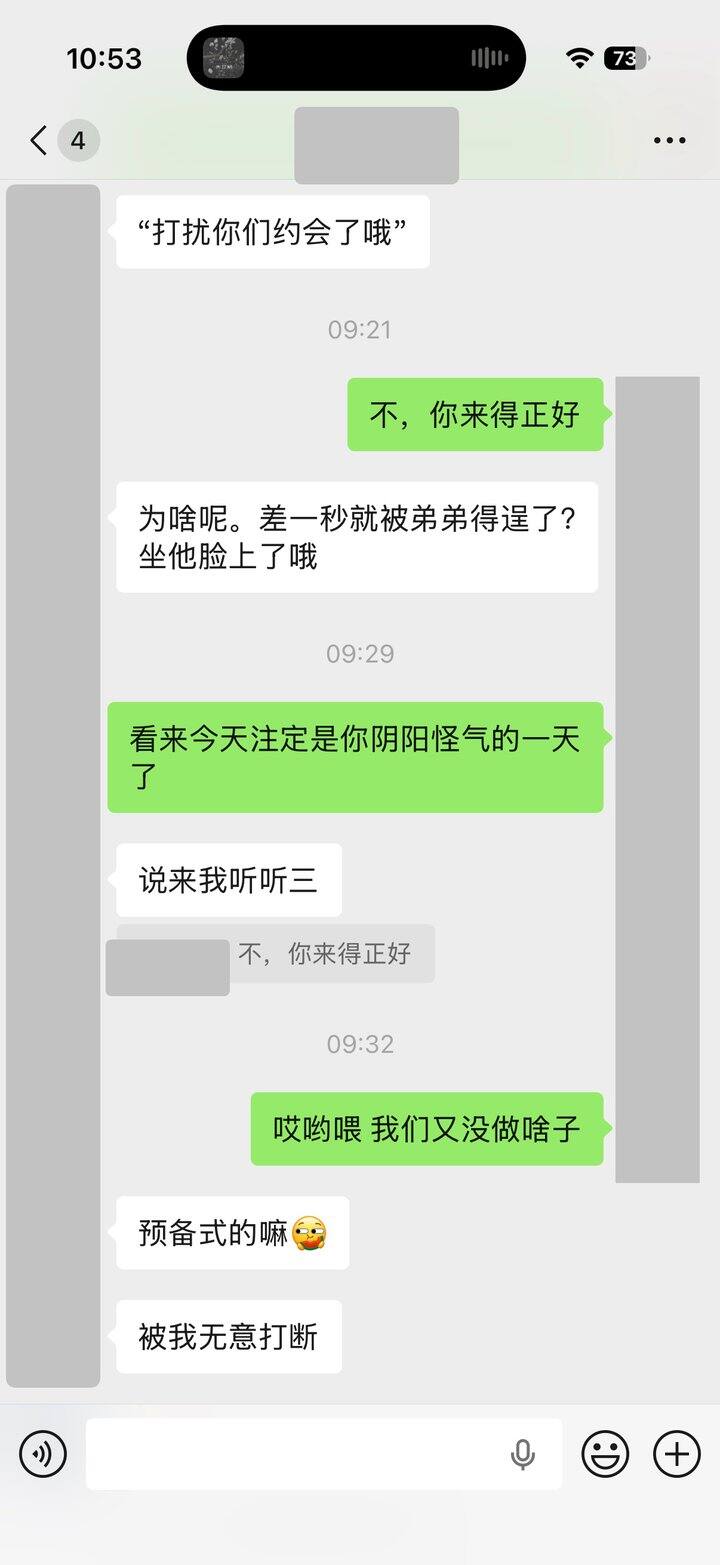Open the three-dot chat info menu
The image size is (720, 1565).
[669, 141]
